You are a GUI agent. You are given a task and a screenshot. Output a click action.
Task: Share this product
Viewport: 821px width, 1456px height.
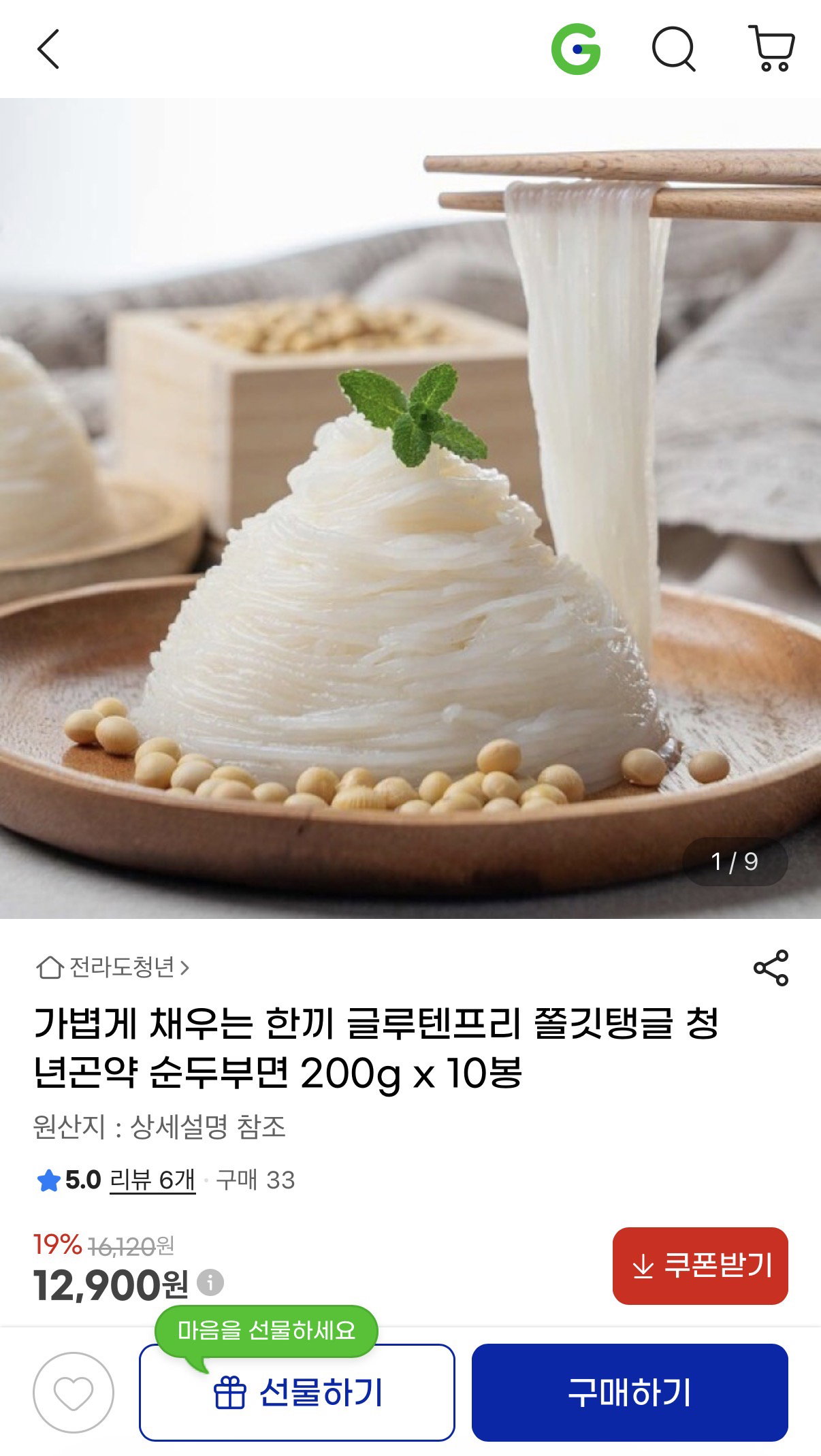coord(771,968)
